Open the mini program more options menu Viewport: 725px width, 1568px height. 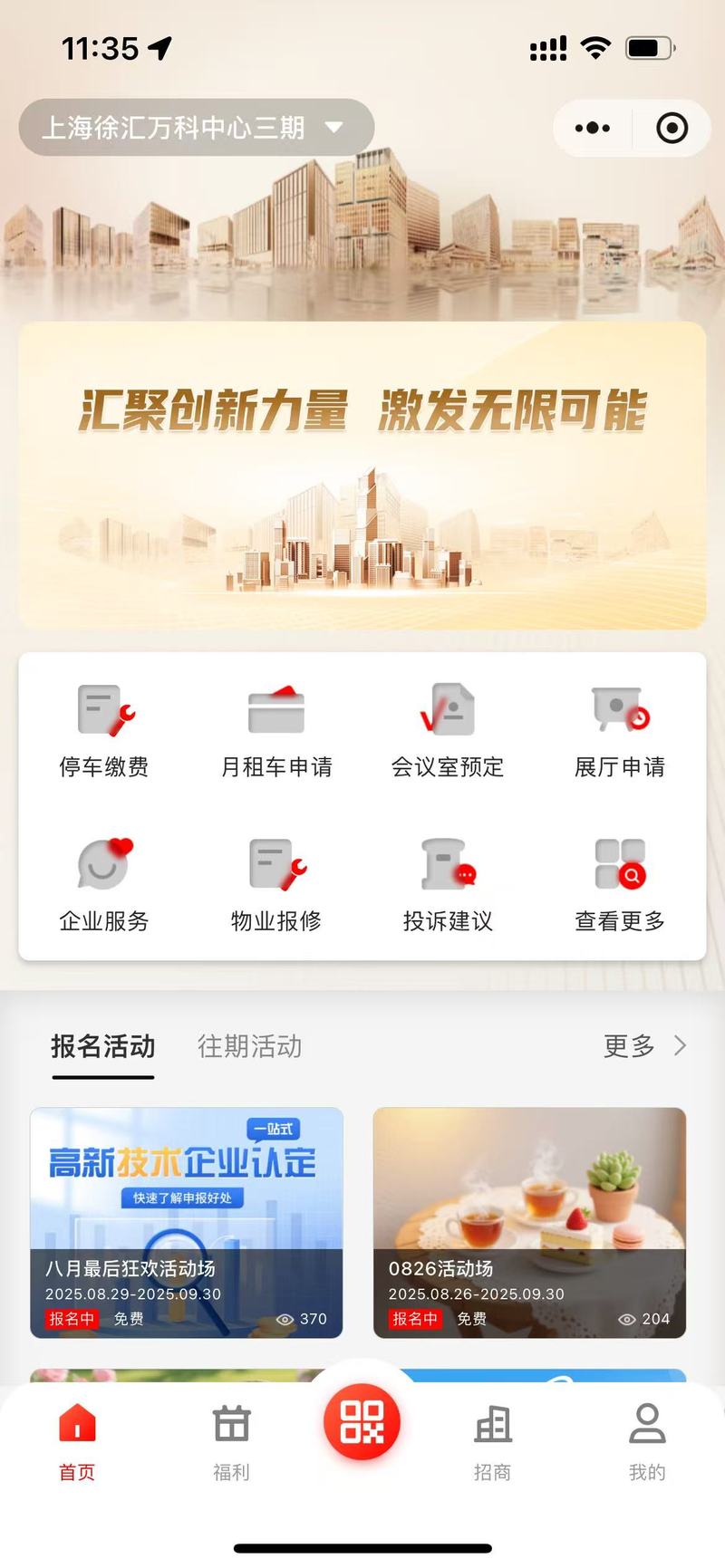pyautogui.click(x=593, y=129)
